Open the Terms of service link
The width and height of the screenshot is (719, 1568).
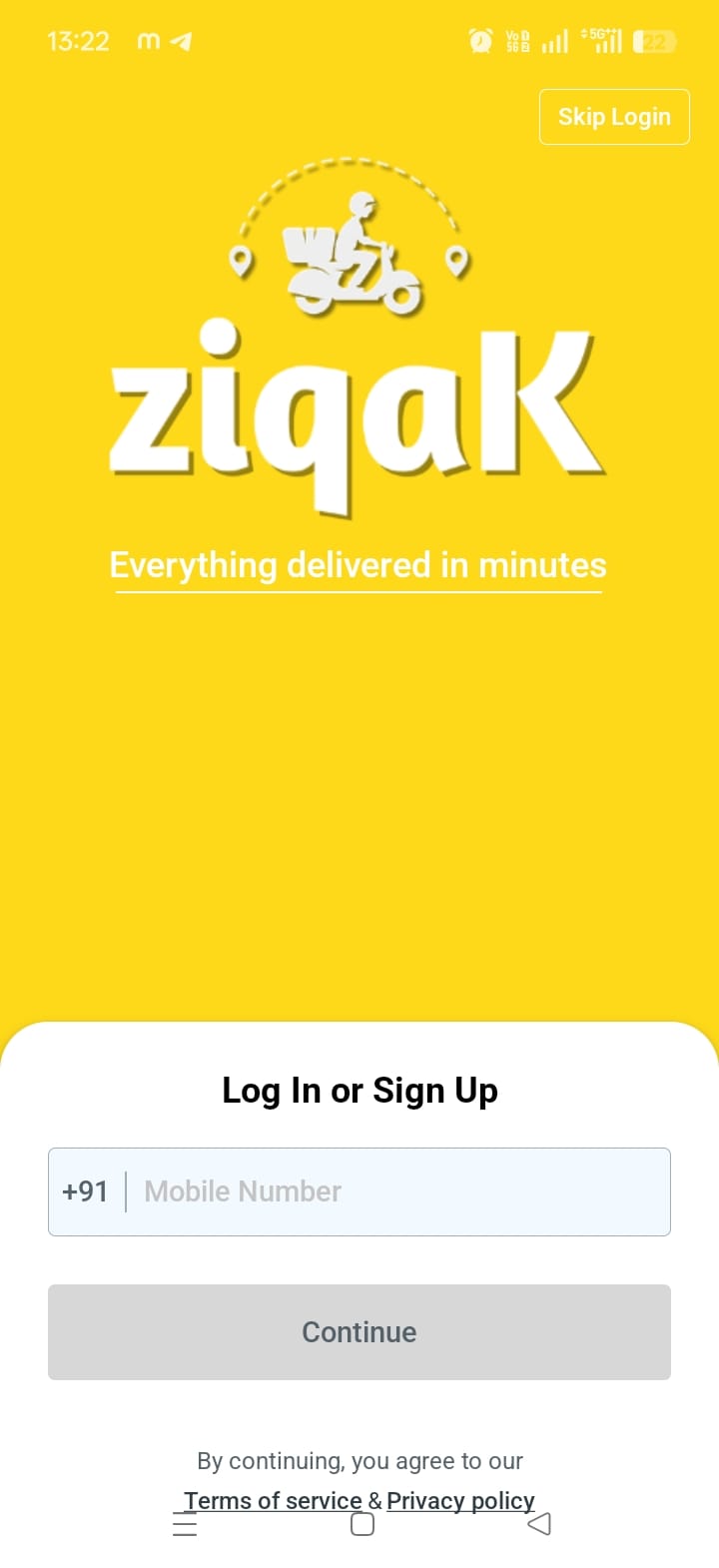[273, 1500]
